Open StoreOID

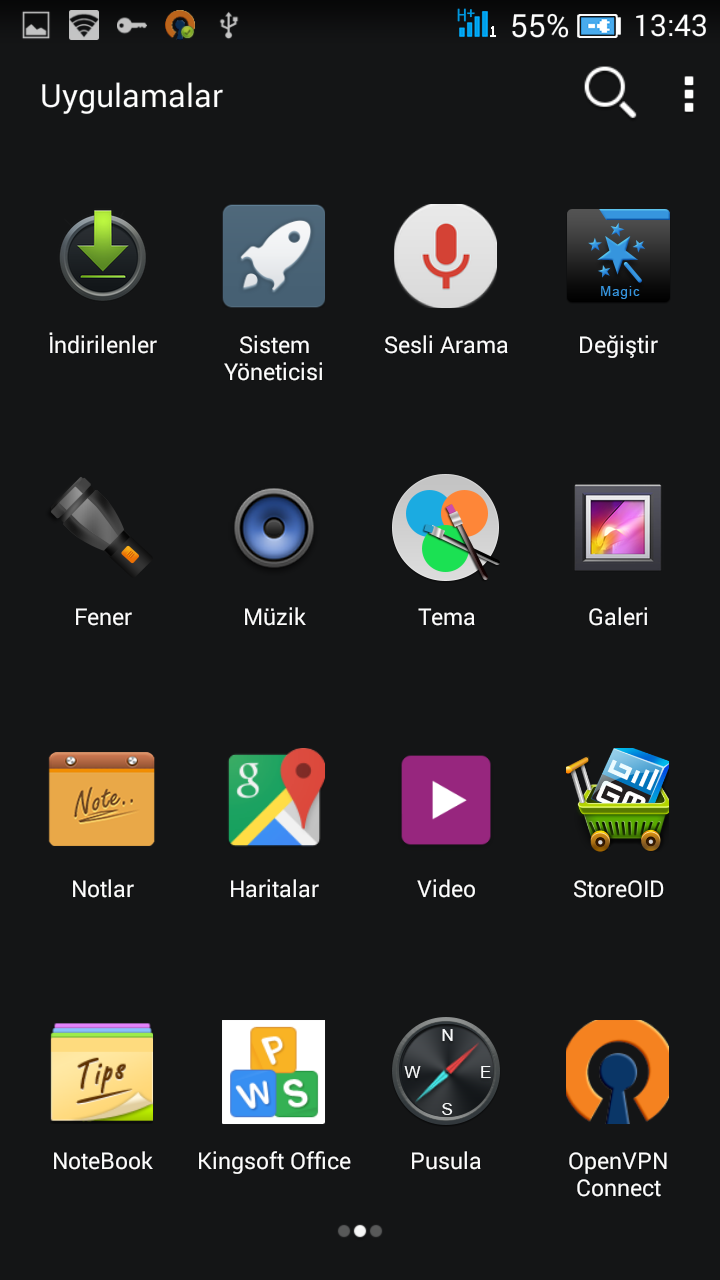pyautogui.click(x=618, y=800)
